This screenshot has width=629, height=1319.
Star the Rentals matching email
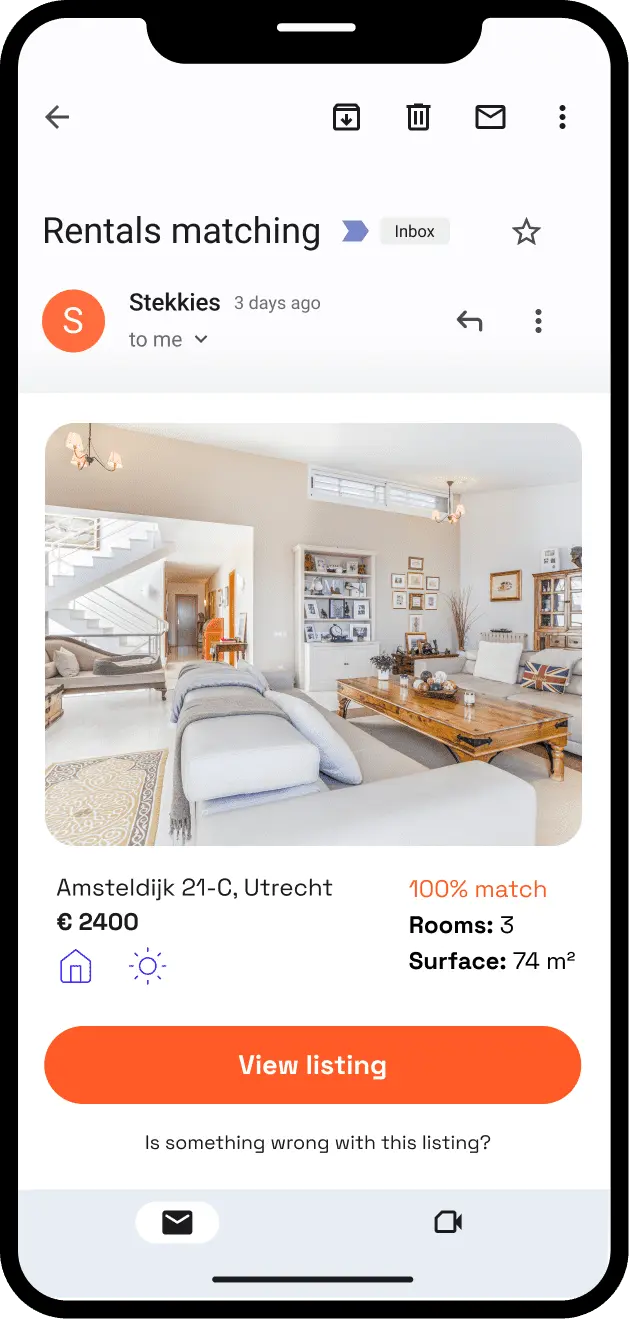526,232
